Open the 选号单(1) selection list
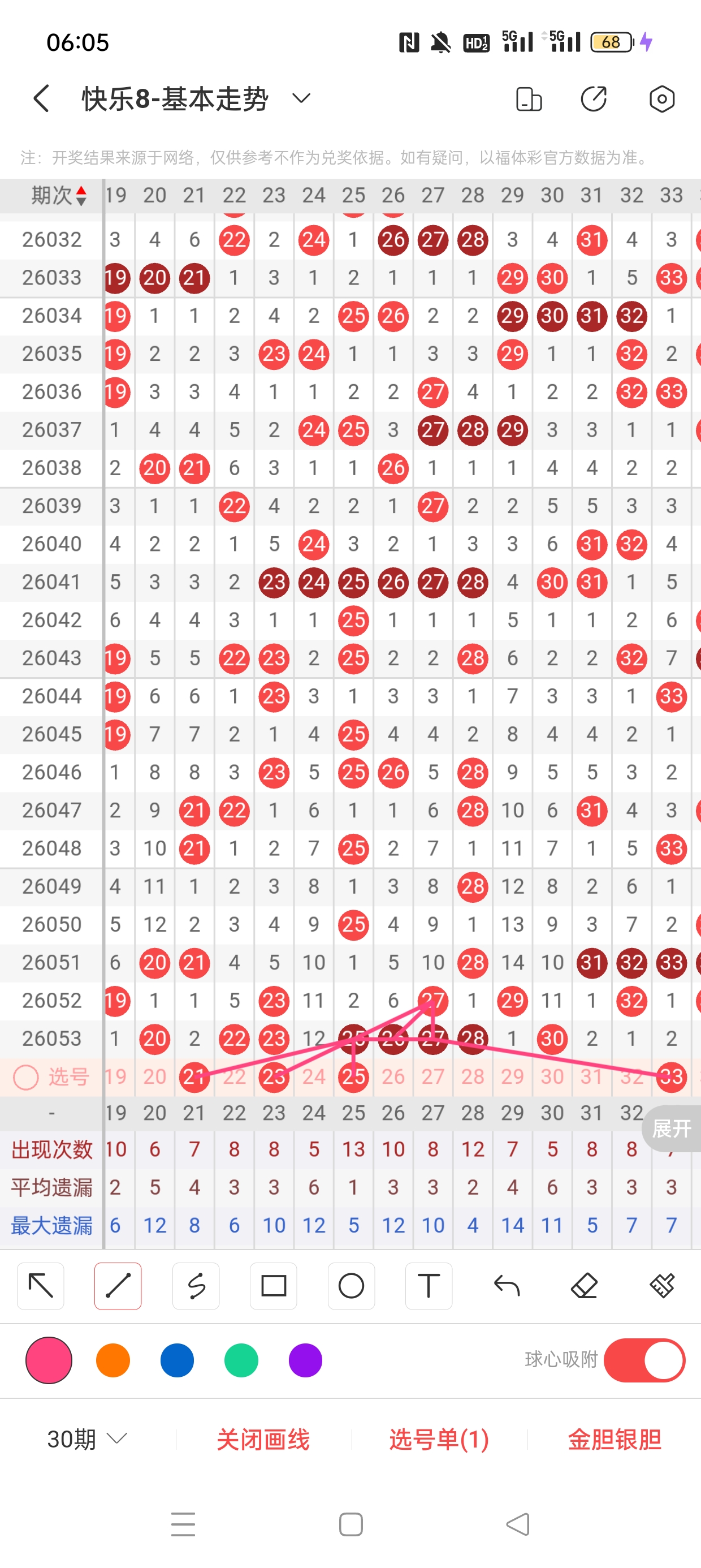This screenshot has width=701, height=1568. (439, 1439)
